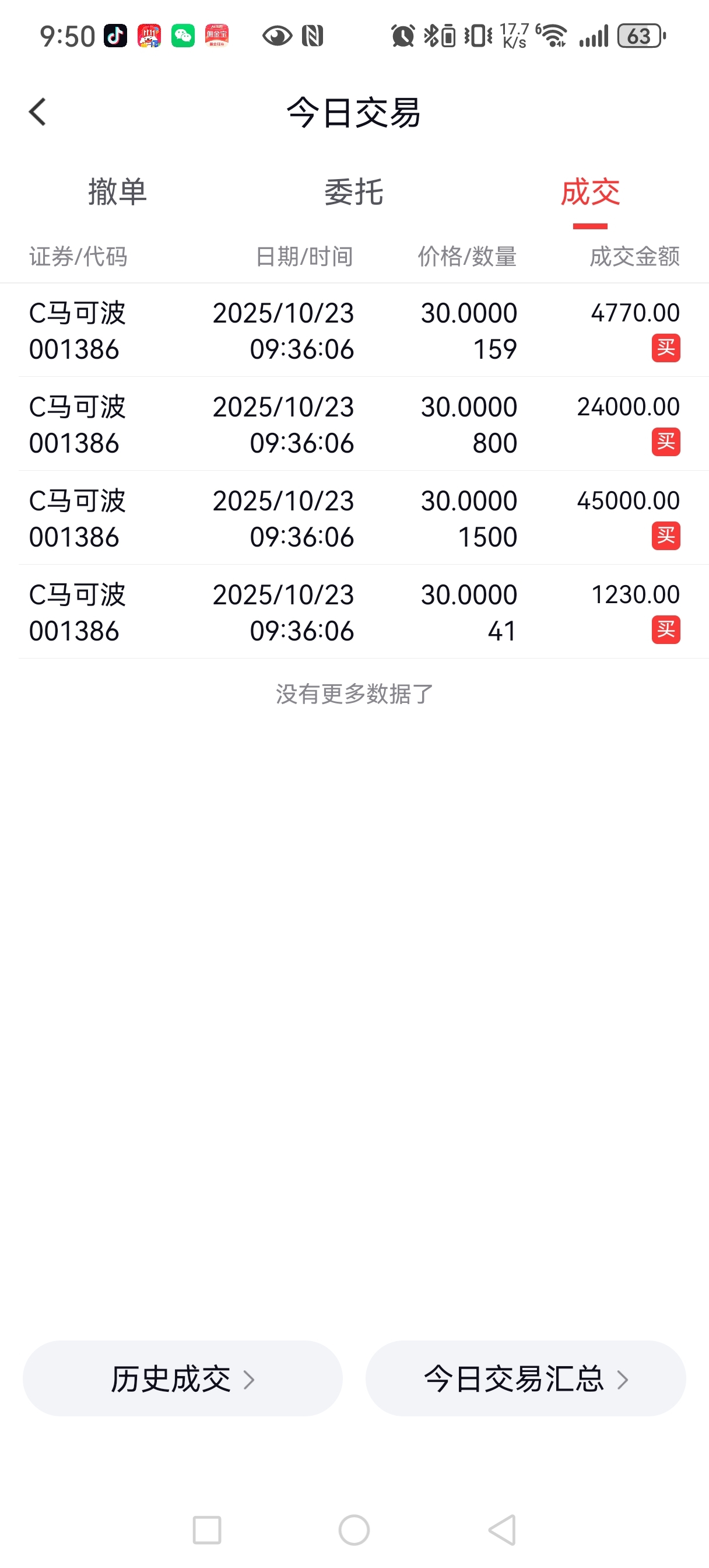Switch to the 委托 tab
The image size is (709, 1568).
(x=353, y=192)
